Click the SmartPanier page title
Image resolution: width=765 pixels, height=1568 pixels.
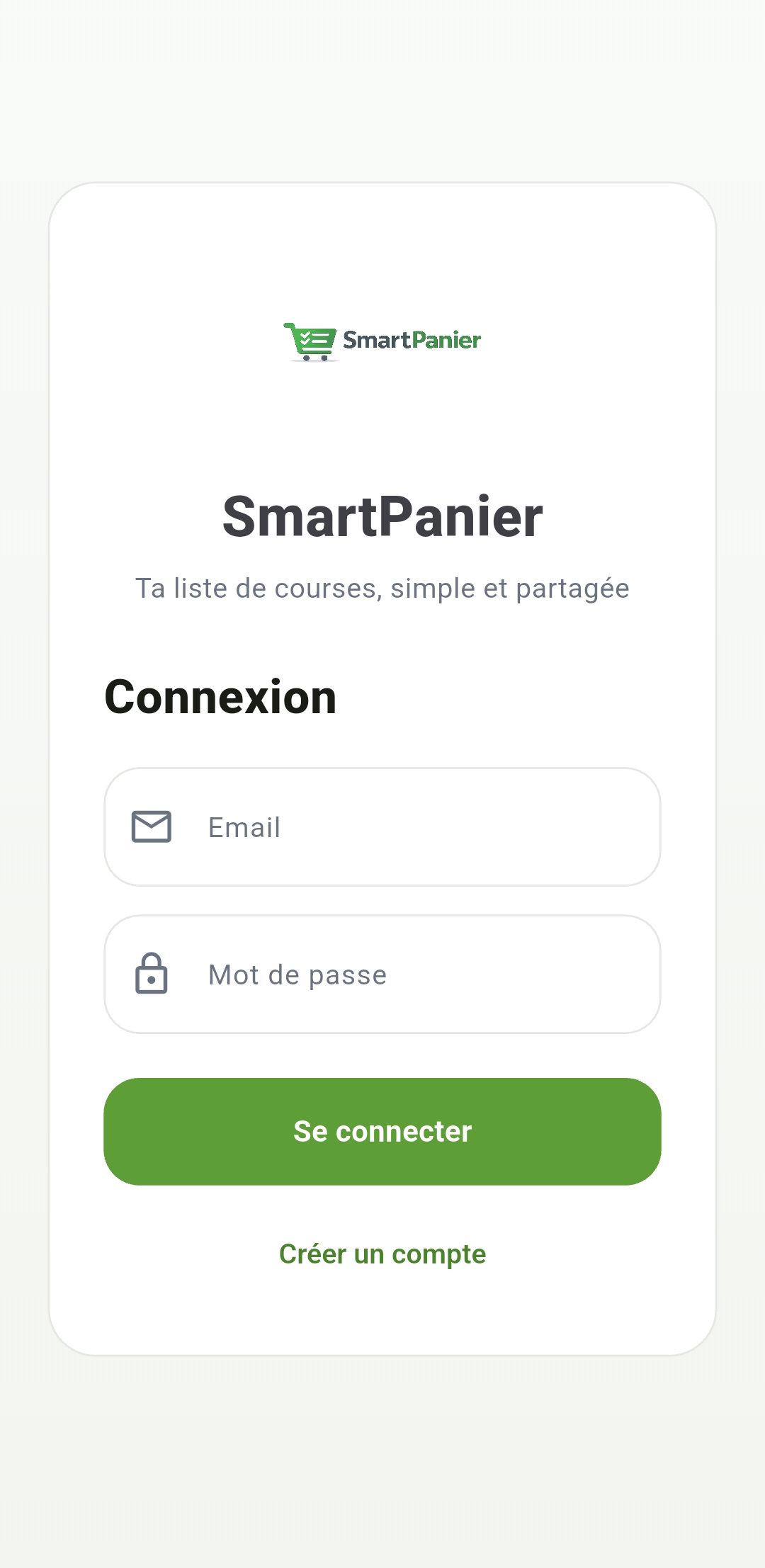point(382,516)
